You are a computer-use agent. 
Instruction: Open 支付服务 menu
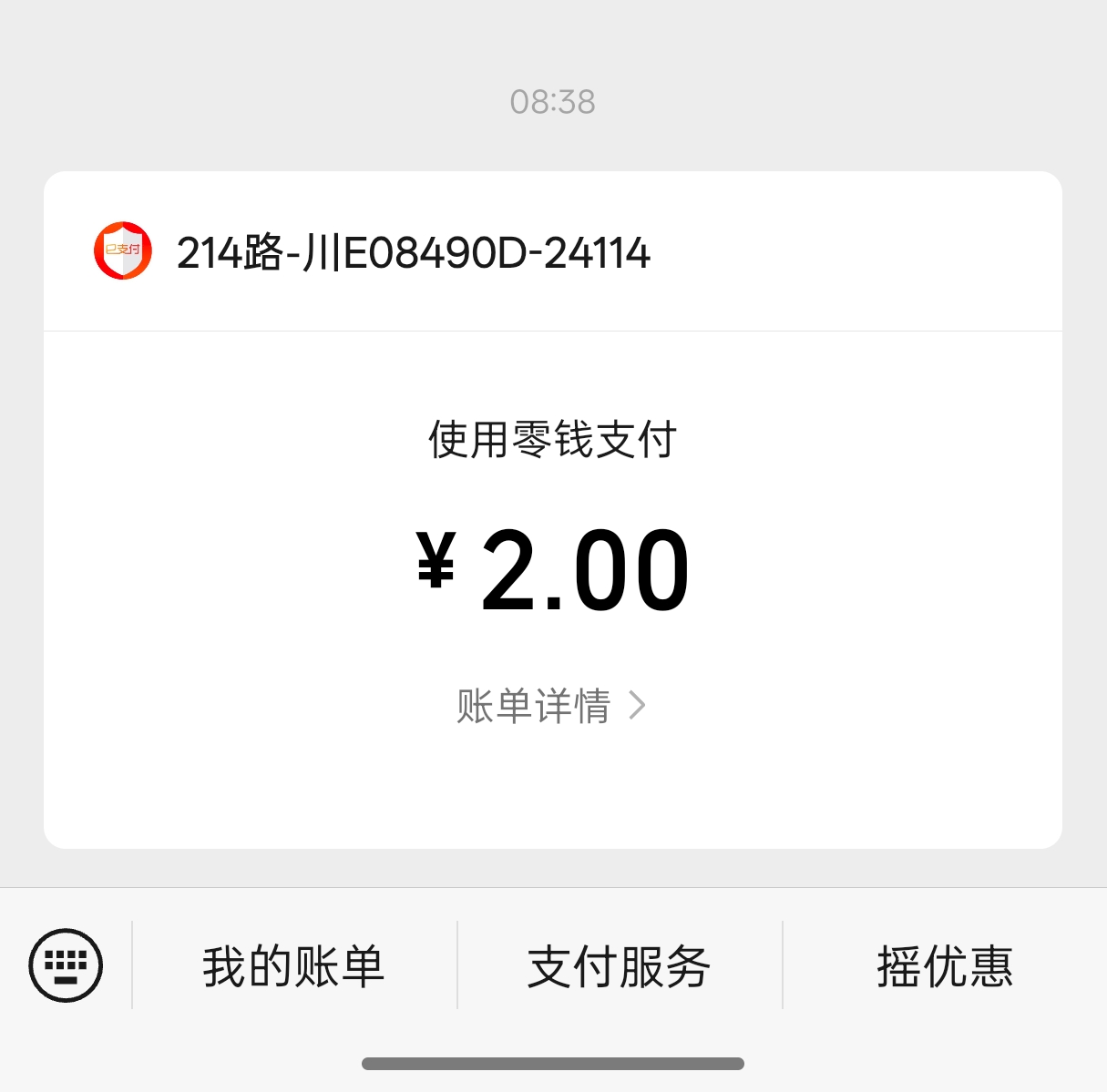point(619,966)
